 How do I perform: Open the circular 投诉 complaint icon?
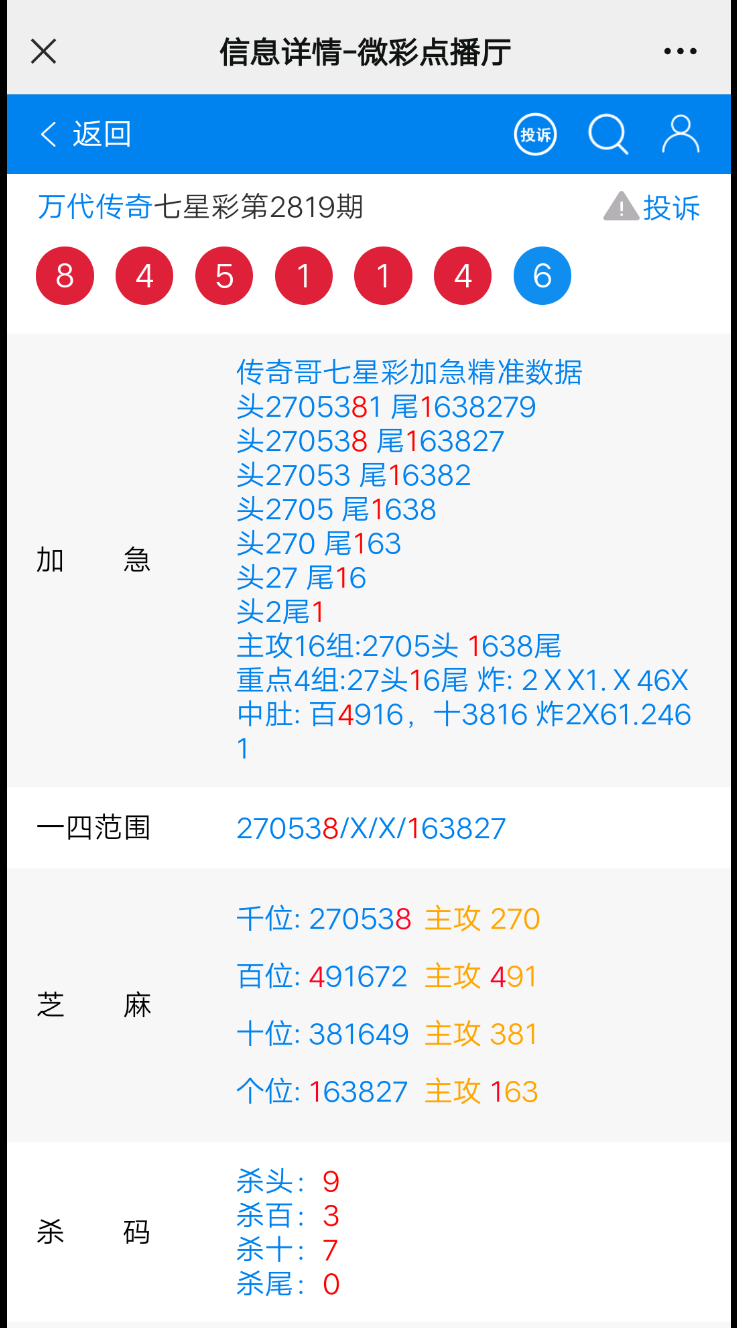coord(535,134)
